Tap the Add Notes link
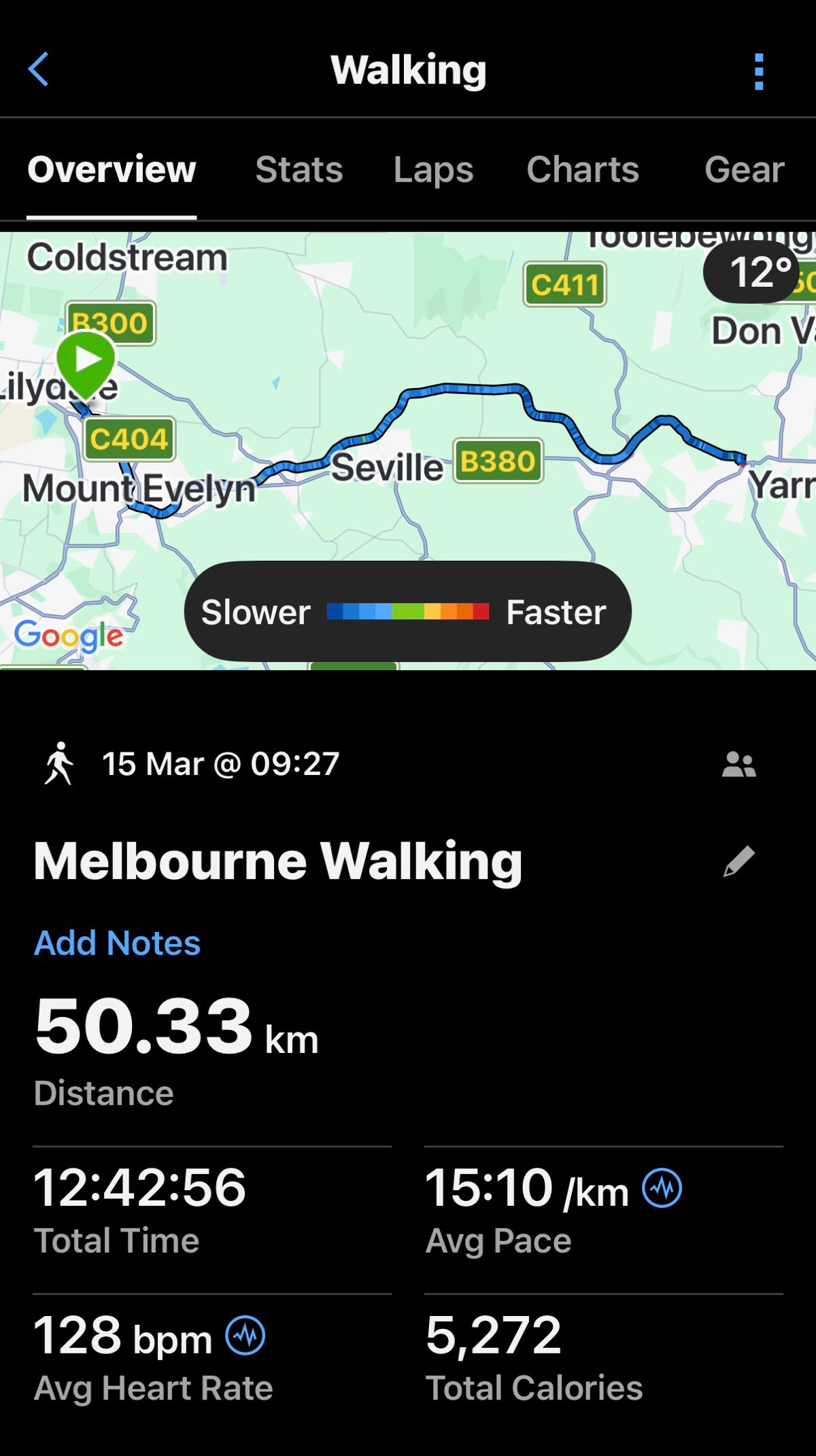Viewport: 816px width, 1456px height. click(x=118, y=943)
